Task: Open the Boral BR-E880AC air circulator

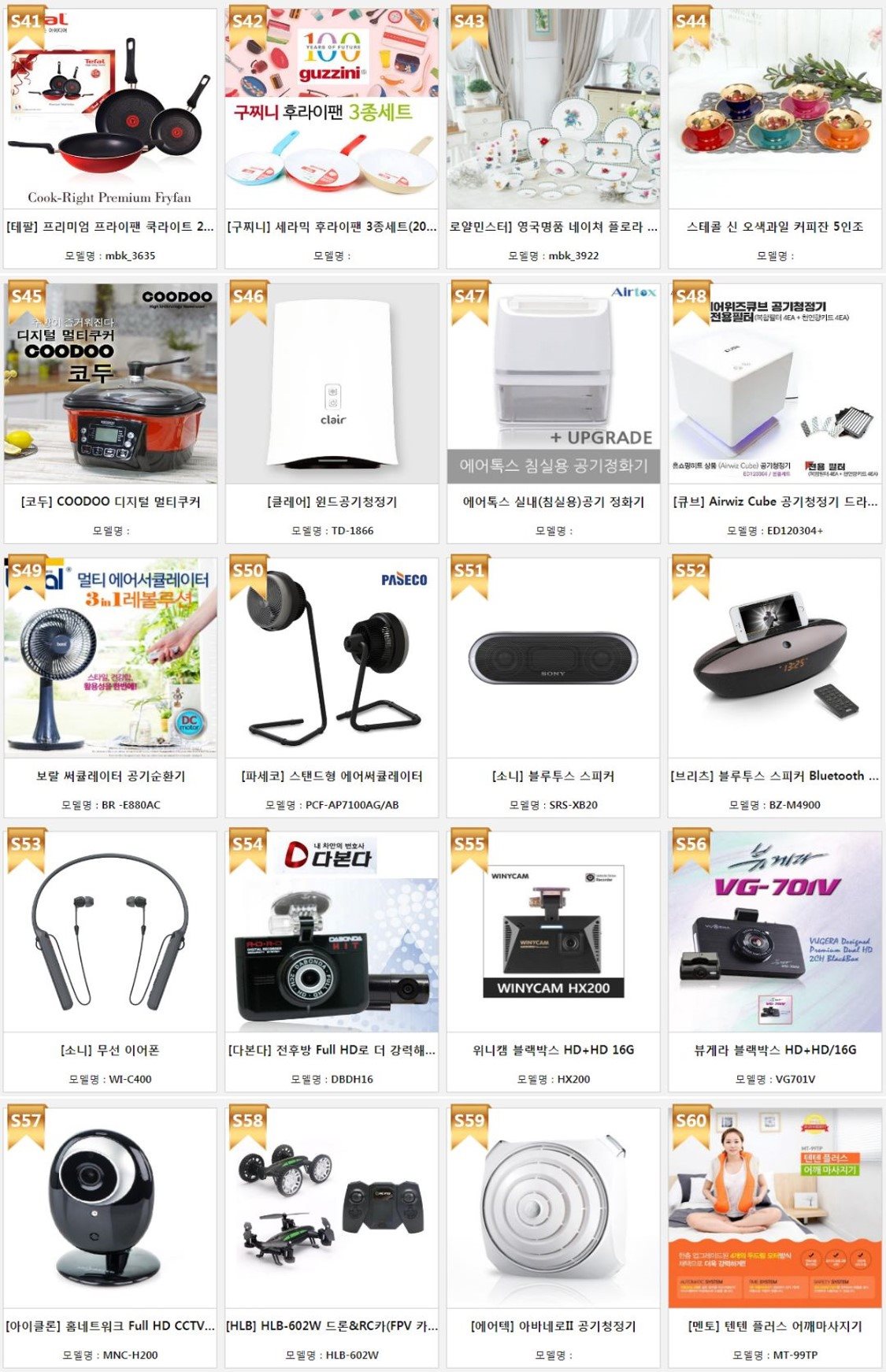Action: coord(110,776)
